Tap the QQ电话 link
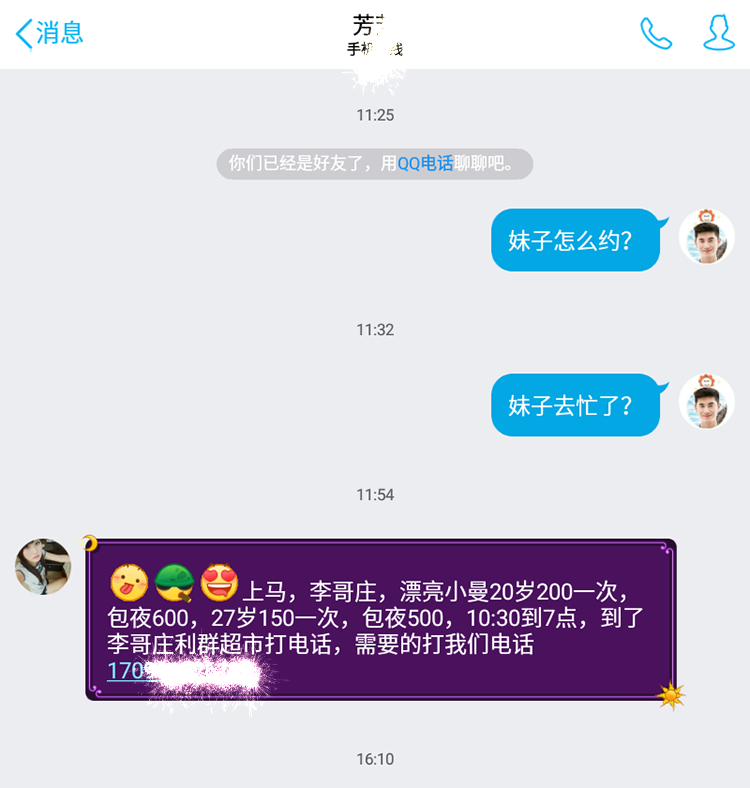Viewport: 750px width, 788px height. coord(425,164)
